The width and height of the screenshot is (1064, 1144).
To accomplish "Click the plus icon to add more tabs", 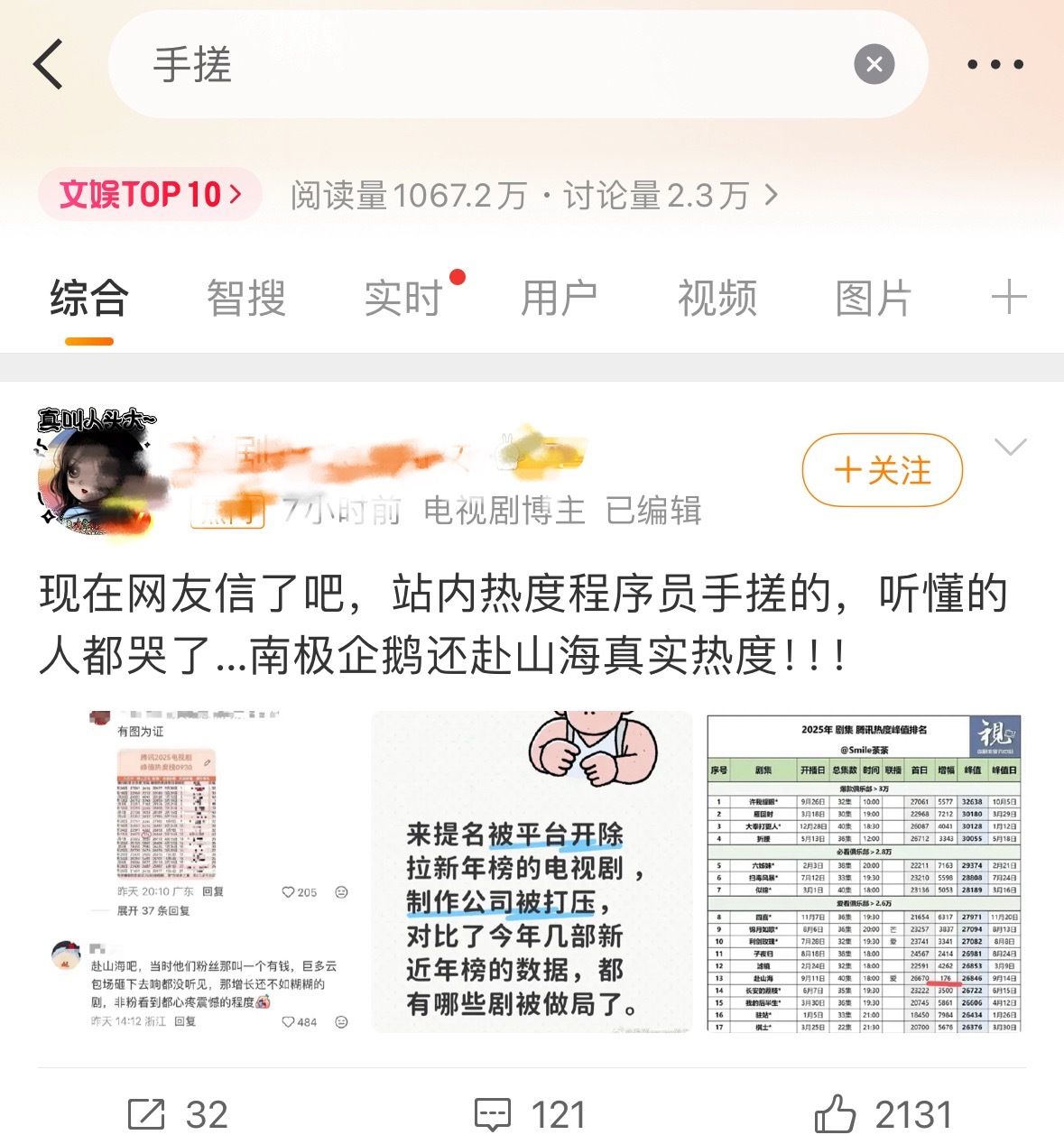I will click(1010, 298).
